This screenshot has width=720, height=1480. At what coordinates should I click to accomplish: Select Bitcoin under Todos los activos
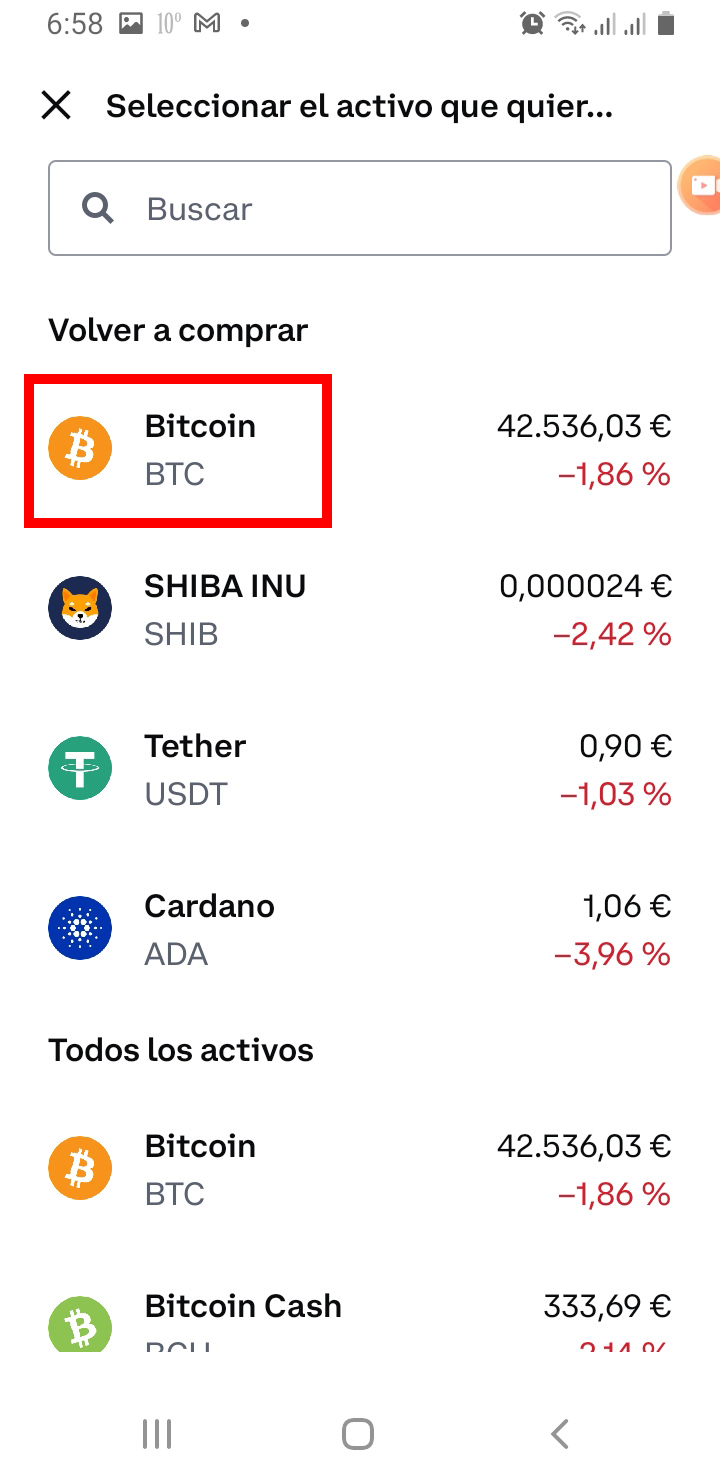(360, 1169)
